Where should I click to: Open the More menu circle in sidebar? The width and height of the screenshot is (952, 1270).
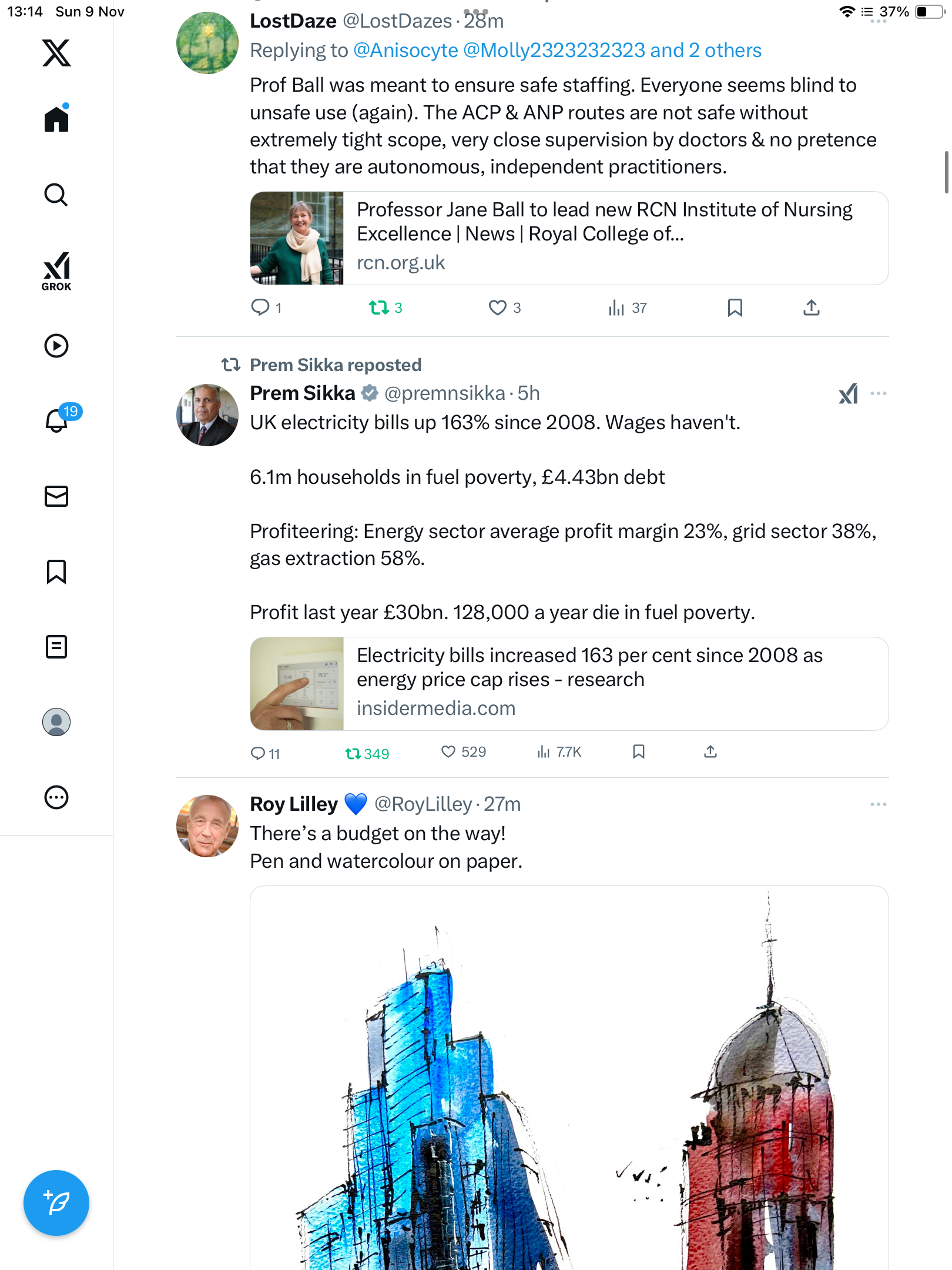tap(56, 798)
